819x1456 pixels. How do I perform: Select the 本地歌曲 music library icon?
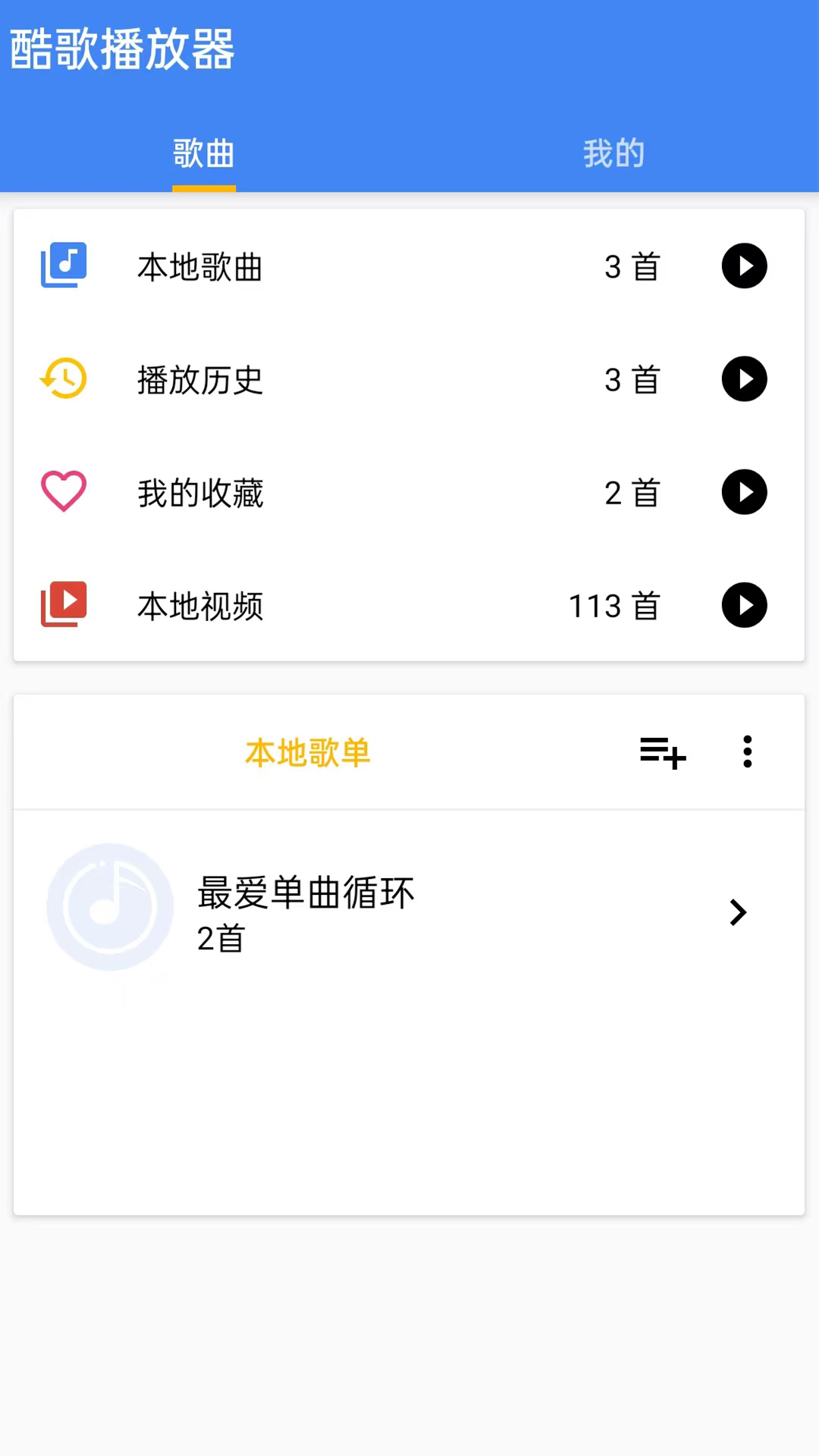coord(63,266)
